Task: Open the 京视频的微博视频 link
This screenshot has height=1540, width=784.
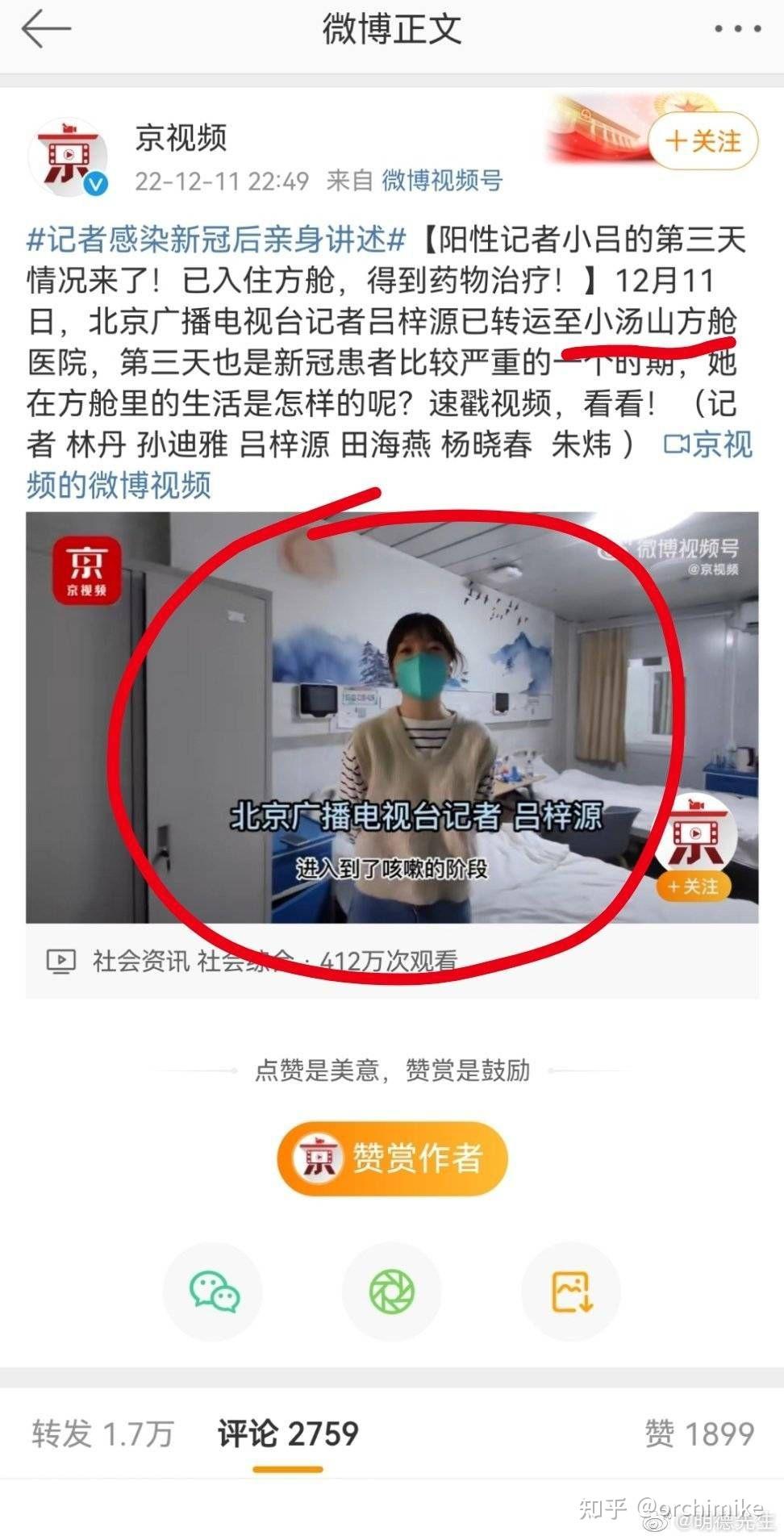Action: (390, 464)
